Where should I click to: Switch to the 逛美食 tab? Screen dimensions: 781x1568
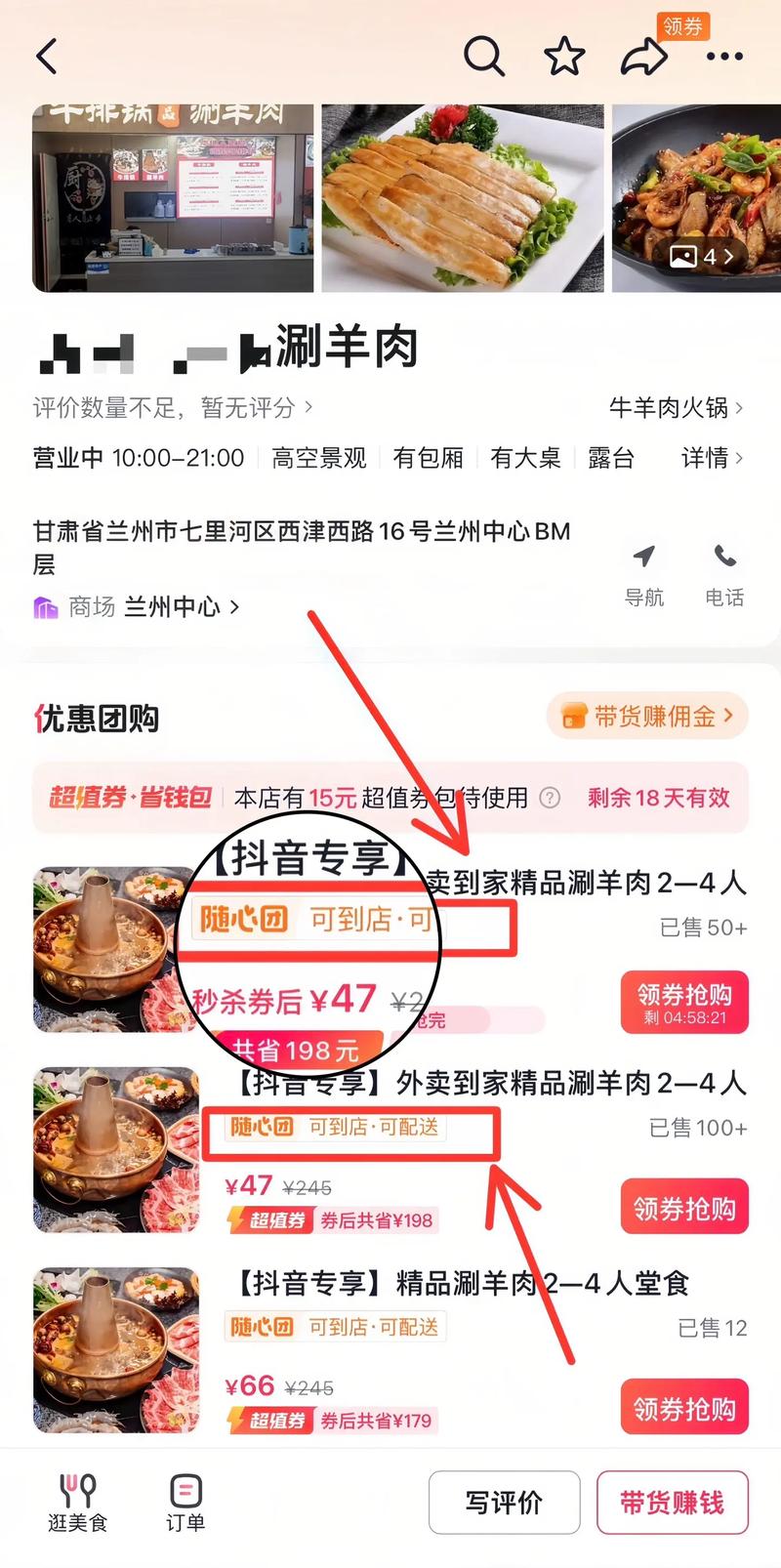point(78,1502)
